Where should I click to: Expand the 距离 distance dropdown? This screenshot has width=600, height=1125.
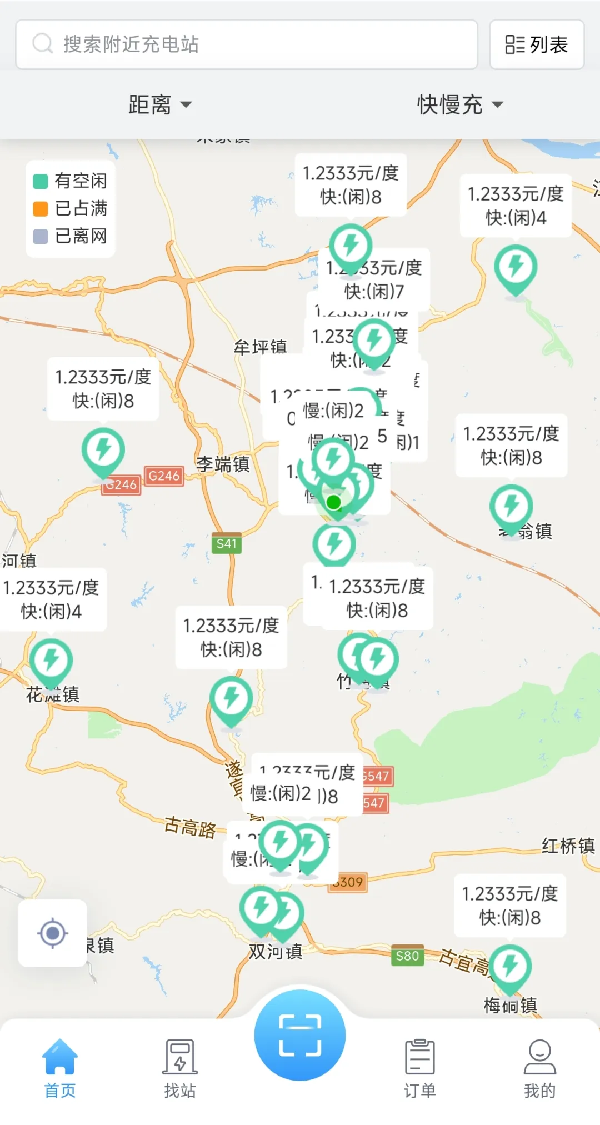(159, 104)
